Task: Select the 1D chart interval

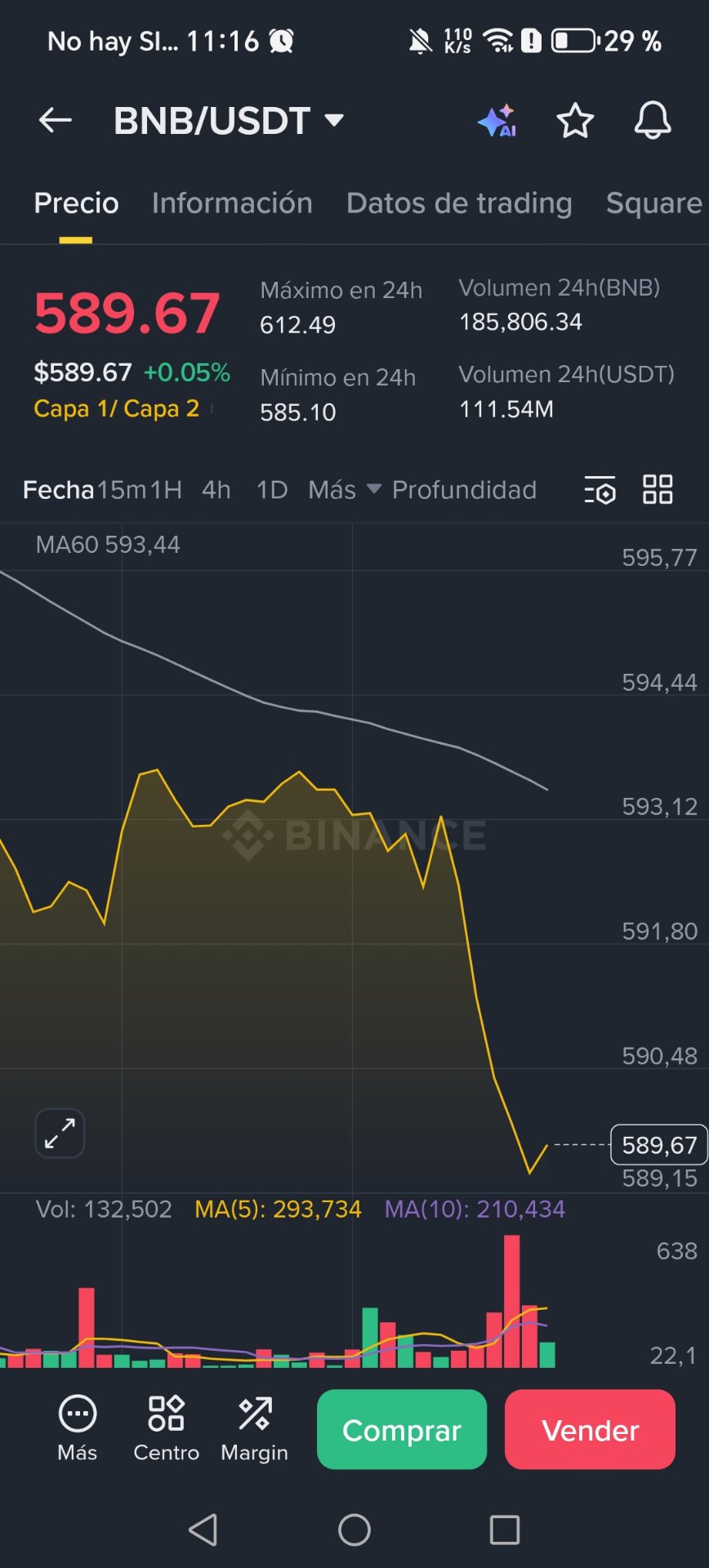Action: click(x=271, y=490)
